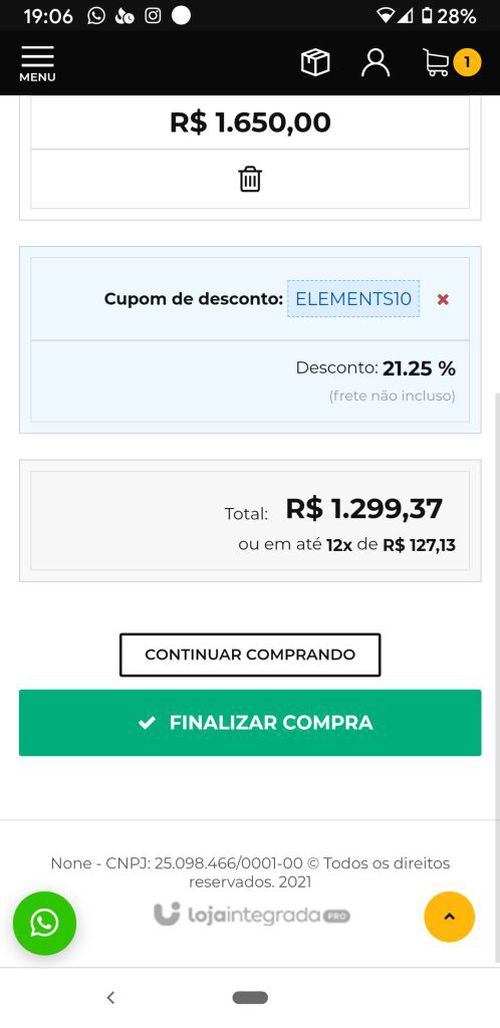Open the user account icon
Screen dimensions: 500x1028
(x=375, y=63)
